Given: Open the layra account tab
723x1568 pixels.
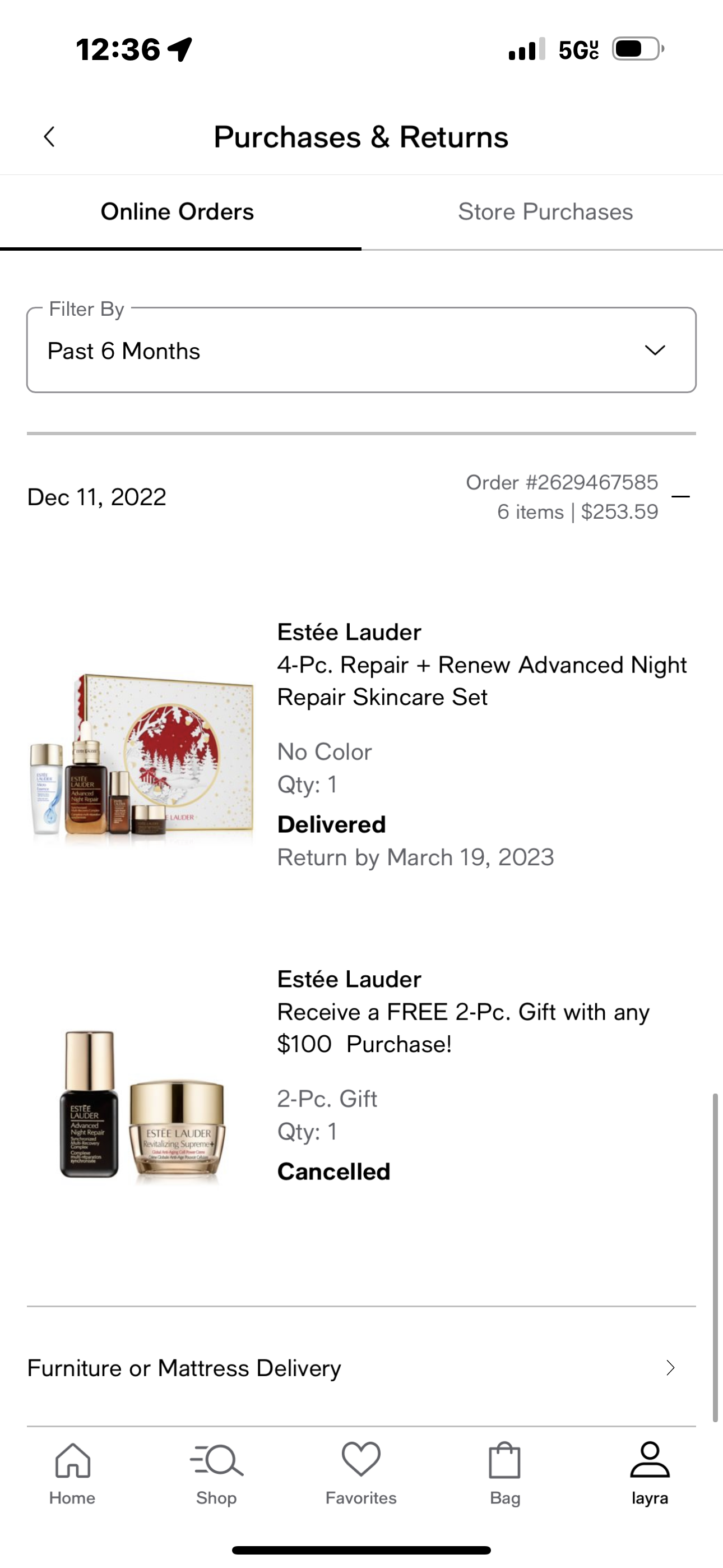Looking at the screenshot, I should 650,1472.
